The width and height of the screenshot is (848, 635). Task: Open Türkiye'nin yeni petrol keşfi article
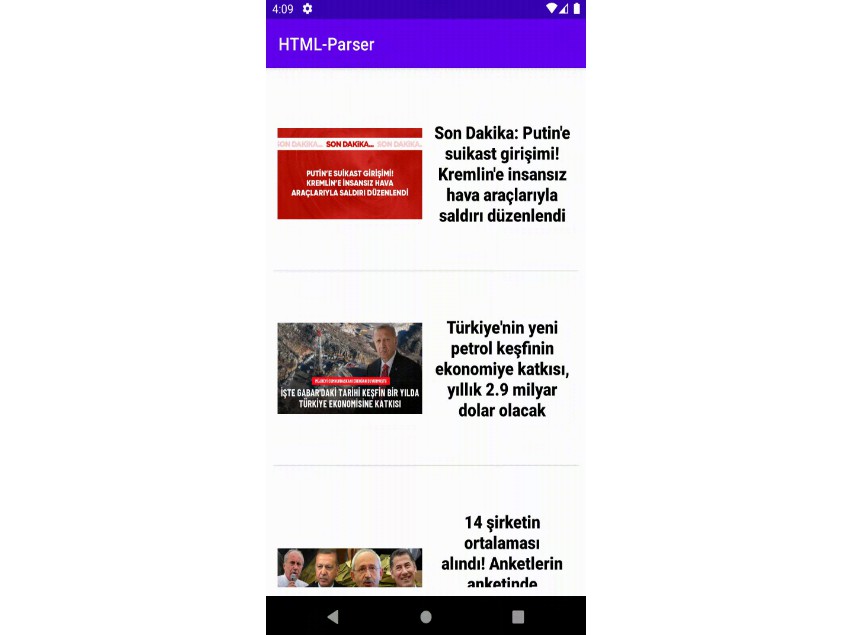coord(502,369)
